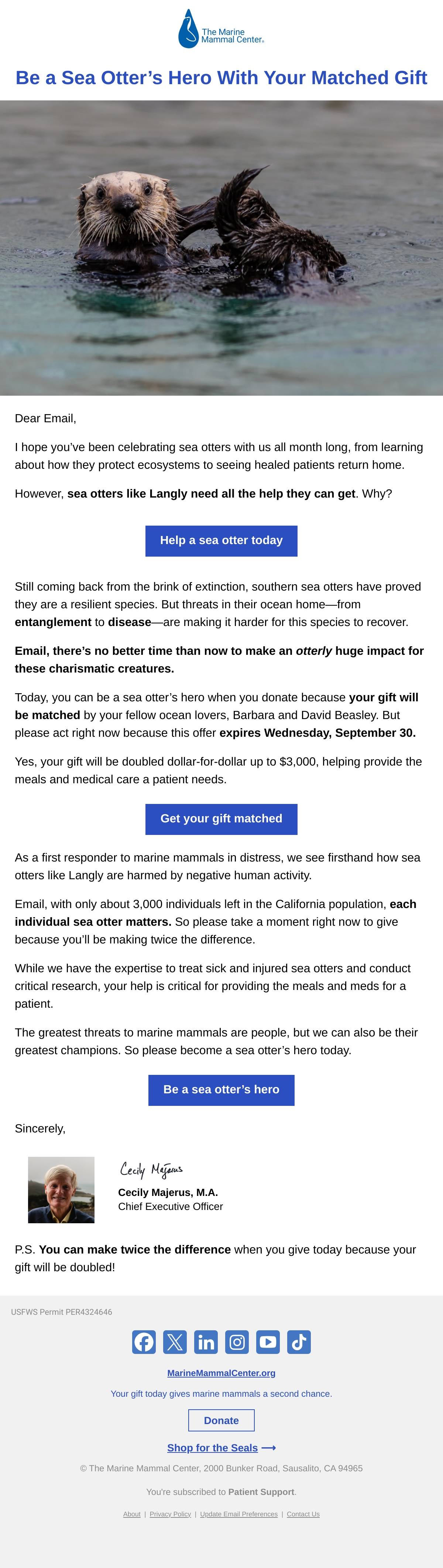Tap the outlined Donate button
This screenshot has width=443, height=1568.
pyautogui.click(x=221, y=1420)
